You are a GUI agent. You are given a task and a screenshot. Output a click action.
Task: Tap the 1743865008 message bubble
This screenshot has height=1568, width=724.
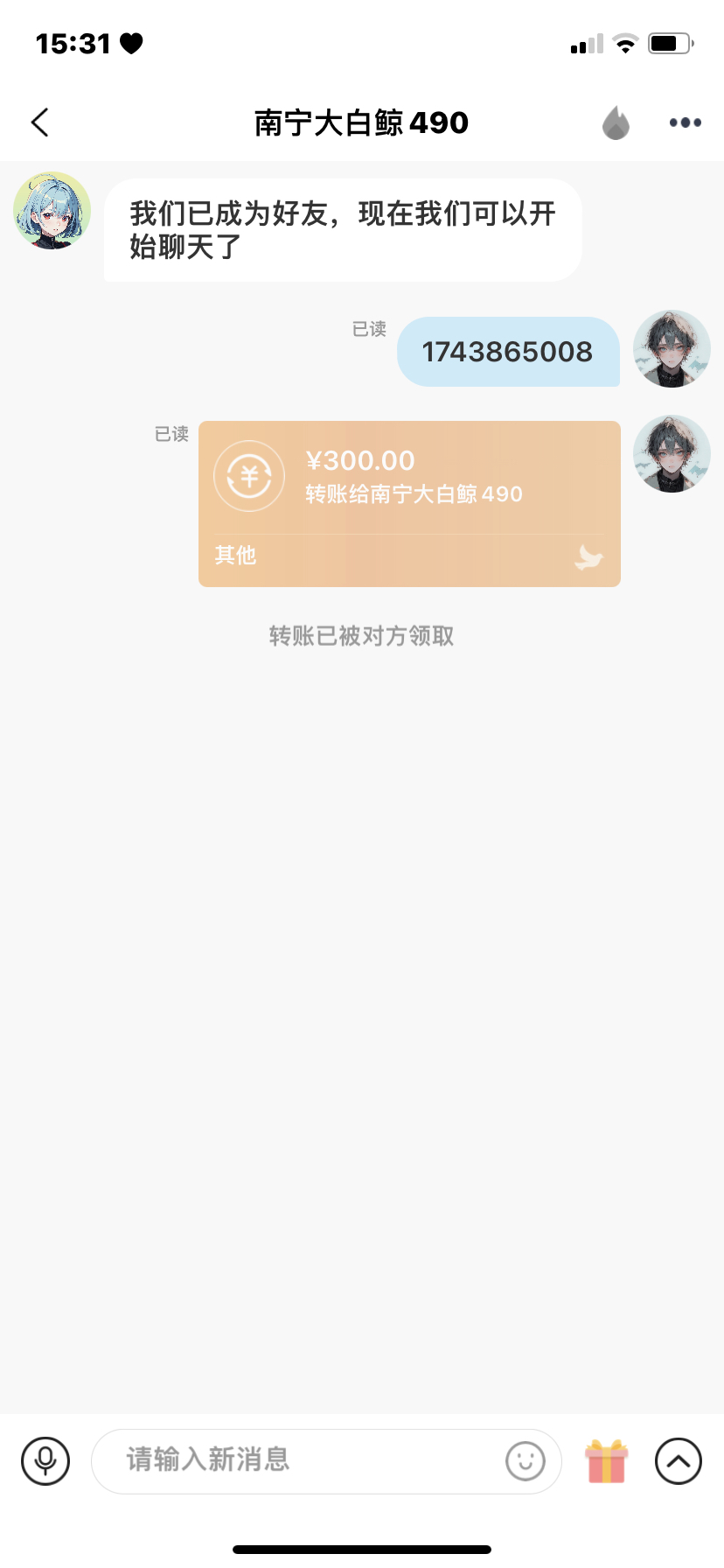507,352
